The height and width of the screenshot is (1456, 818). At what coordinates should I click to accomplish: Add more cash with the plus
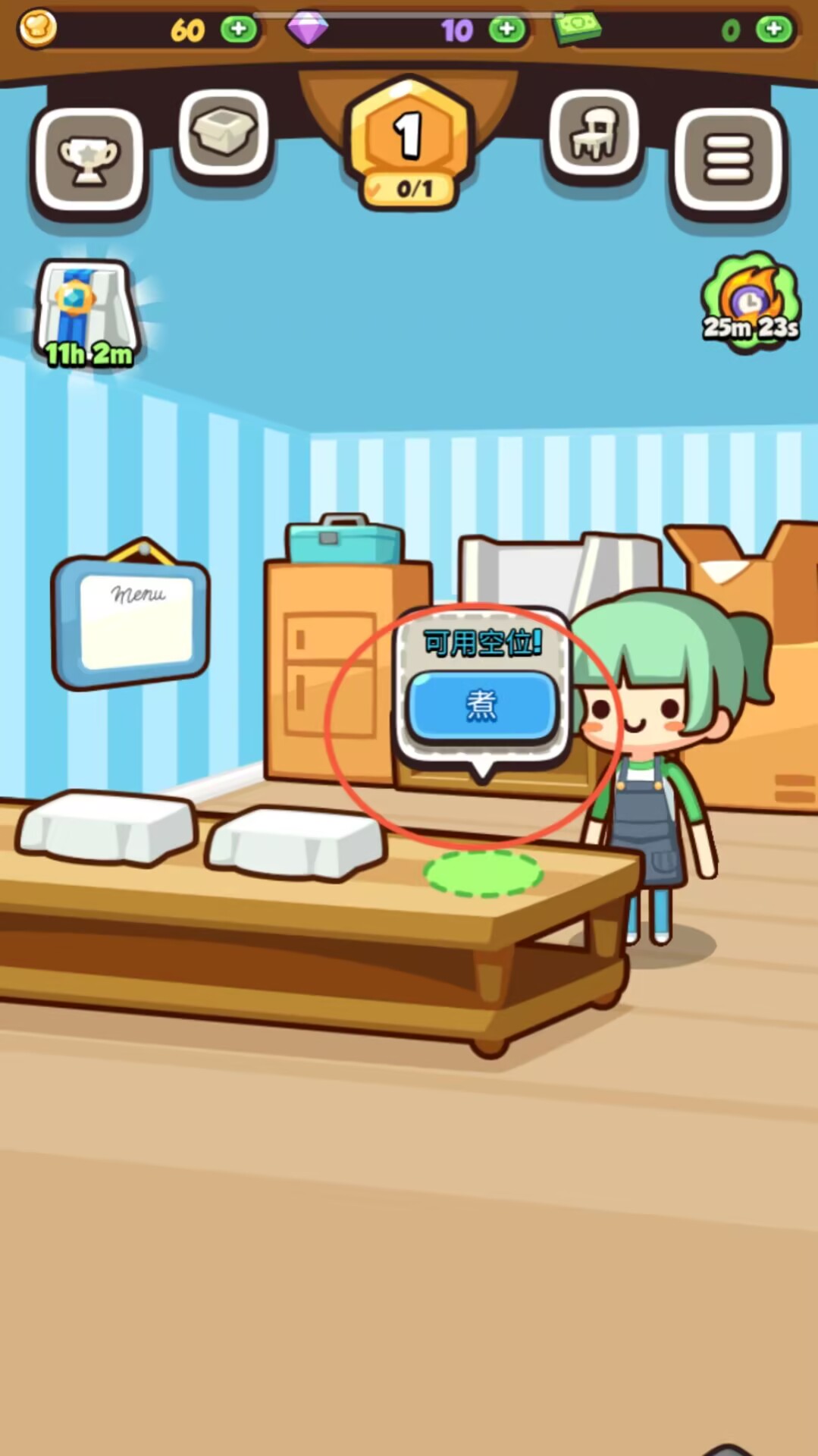click(774, 30)
